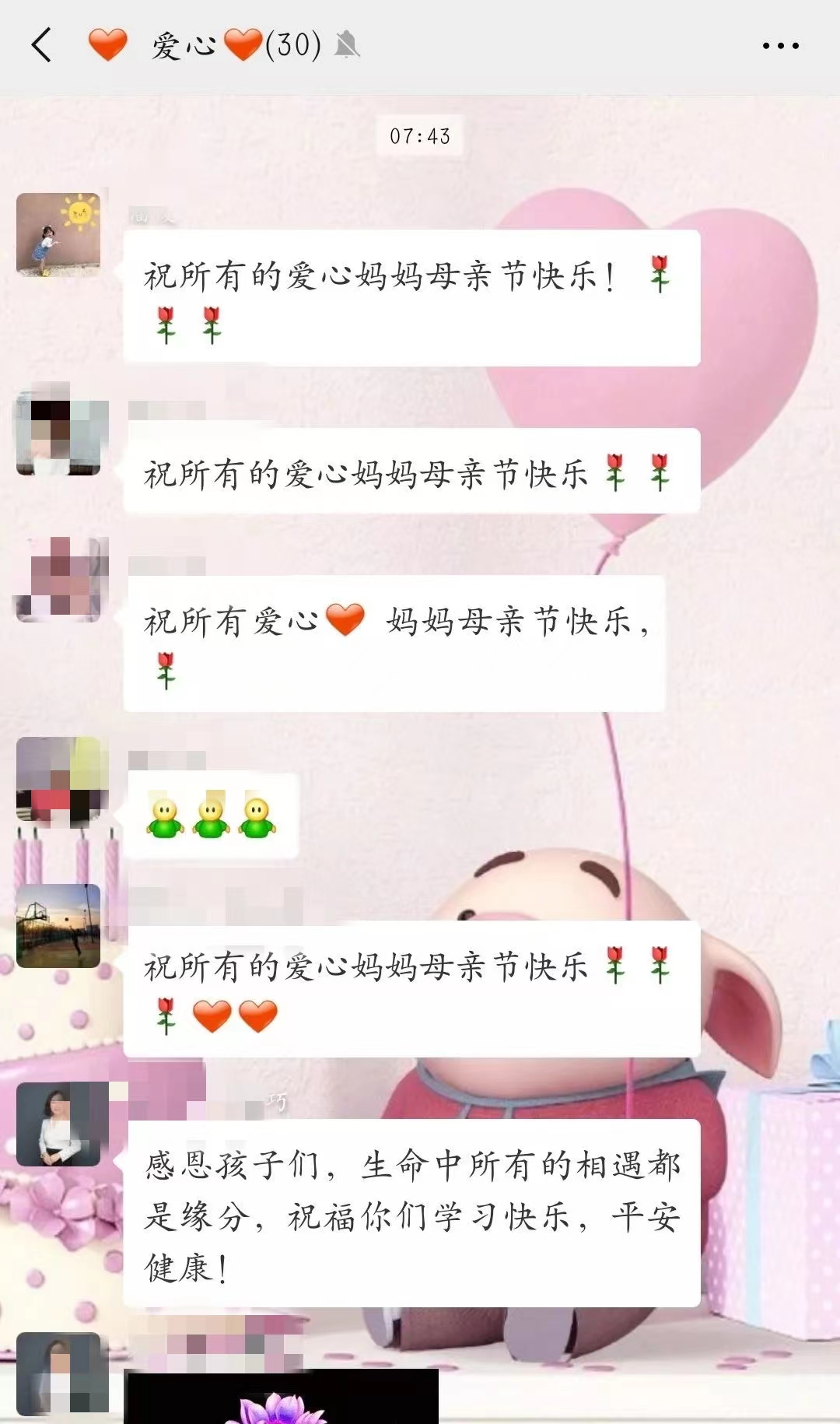The image size is (840, 1424).
Task: Open the three-dot chat info menu
Action: pyautogui.click(x=780, y=46)
